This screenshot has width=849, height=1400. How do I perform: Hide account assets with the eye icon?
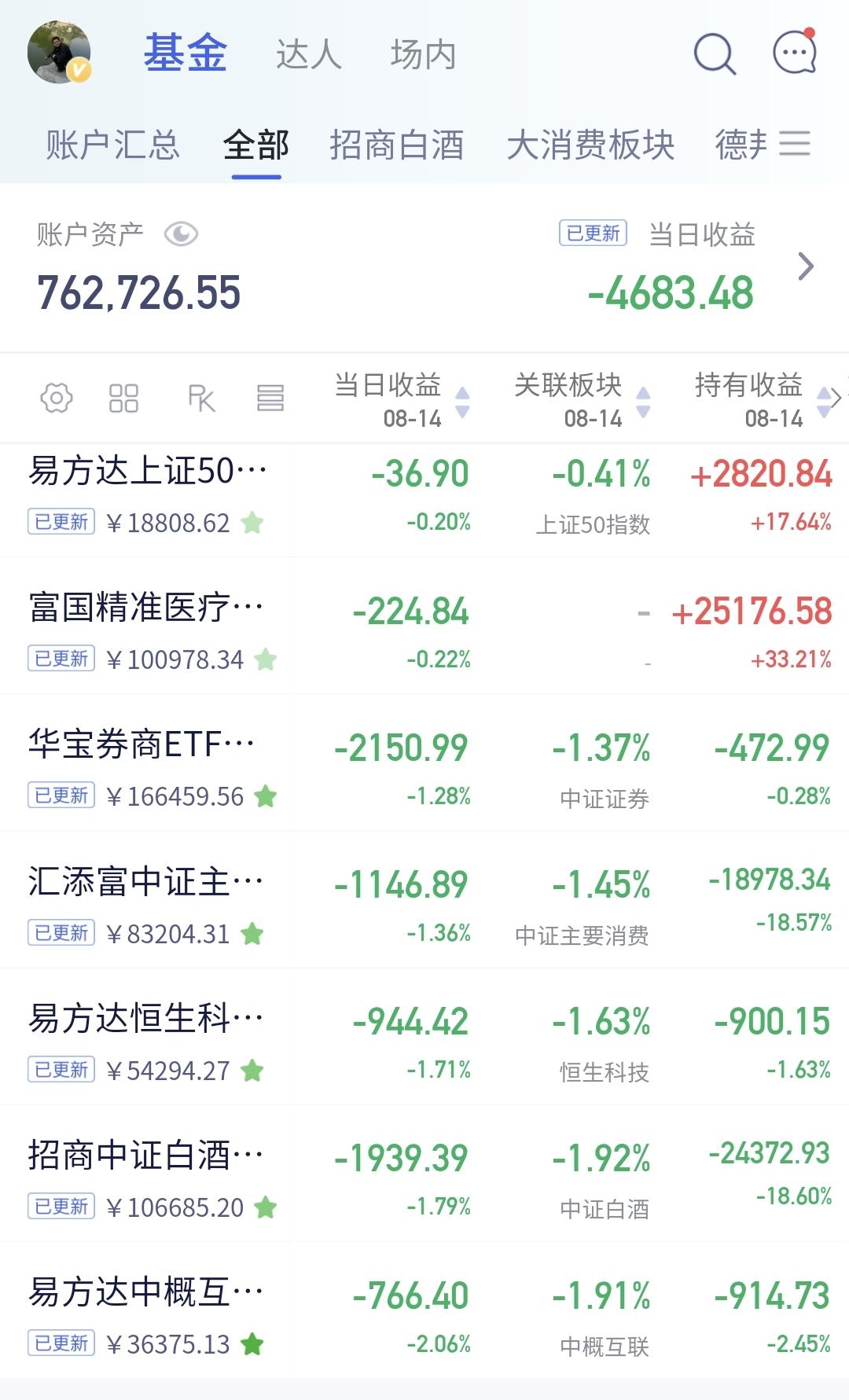(181, 234)
